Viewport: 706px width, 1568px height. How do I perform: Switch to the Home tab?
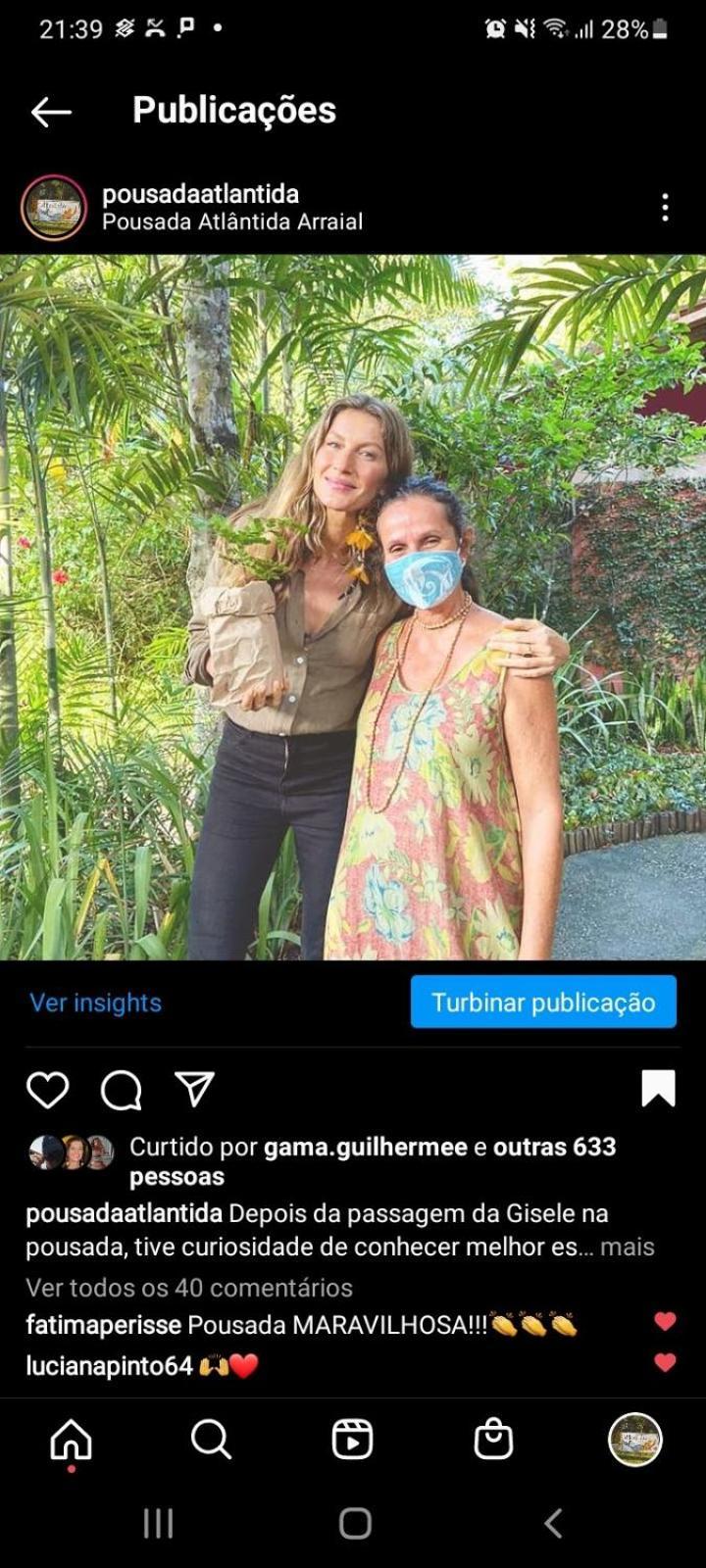tap(71, 1440)
